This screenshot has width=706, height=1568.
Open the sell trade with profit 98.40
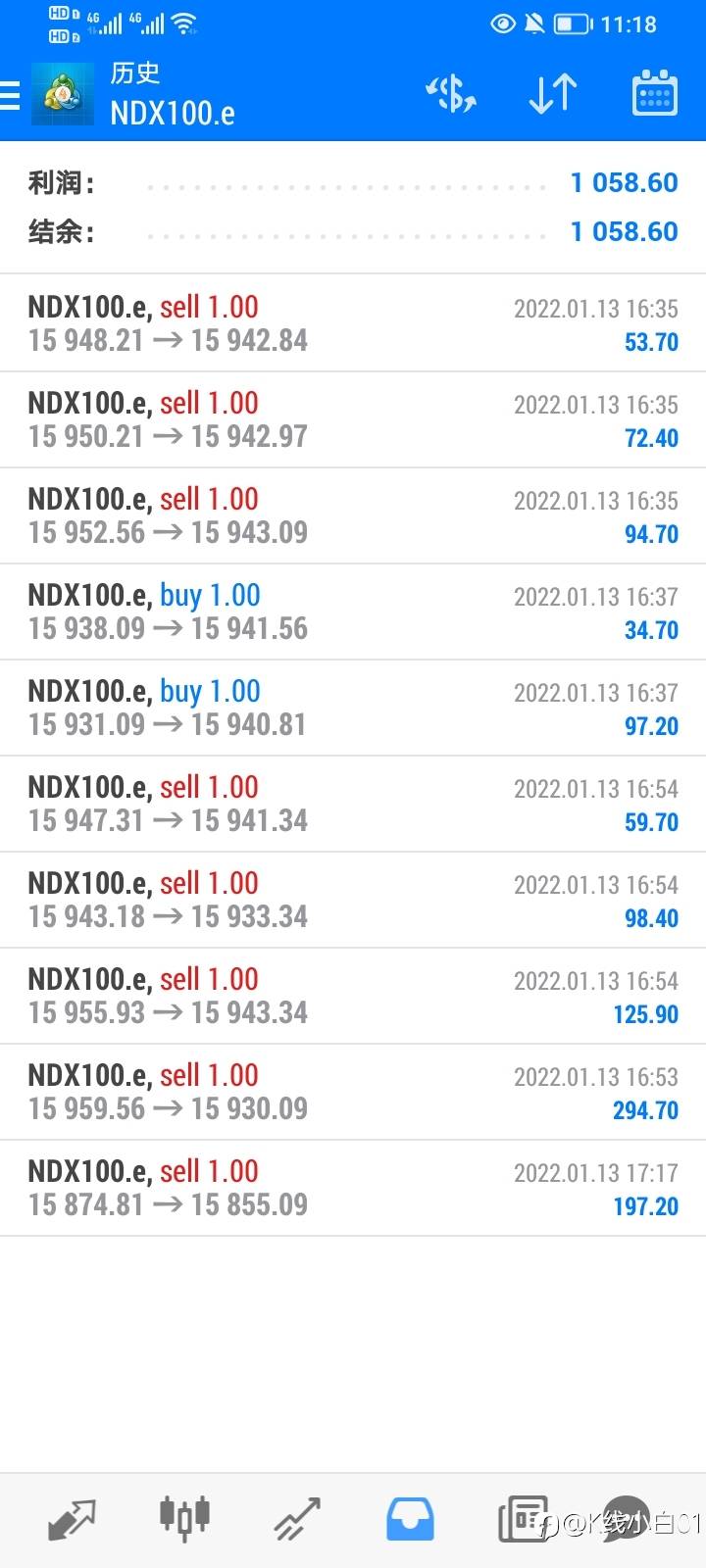click(353, 900)
